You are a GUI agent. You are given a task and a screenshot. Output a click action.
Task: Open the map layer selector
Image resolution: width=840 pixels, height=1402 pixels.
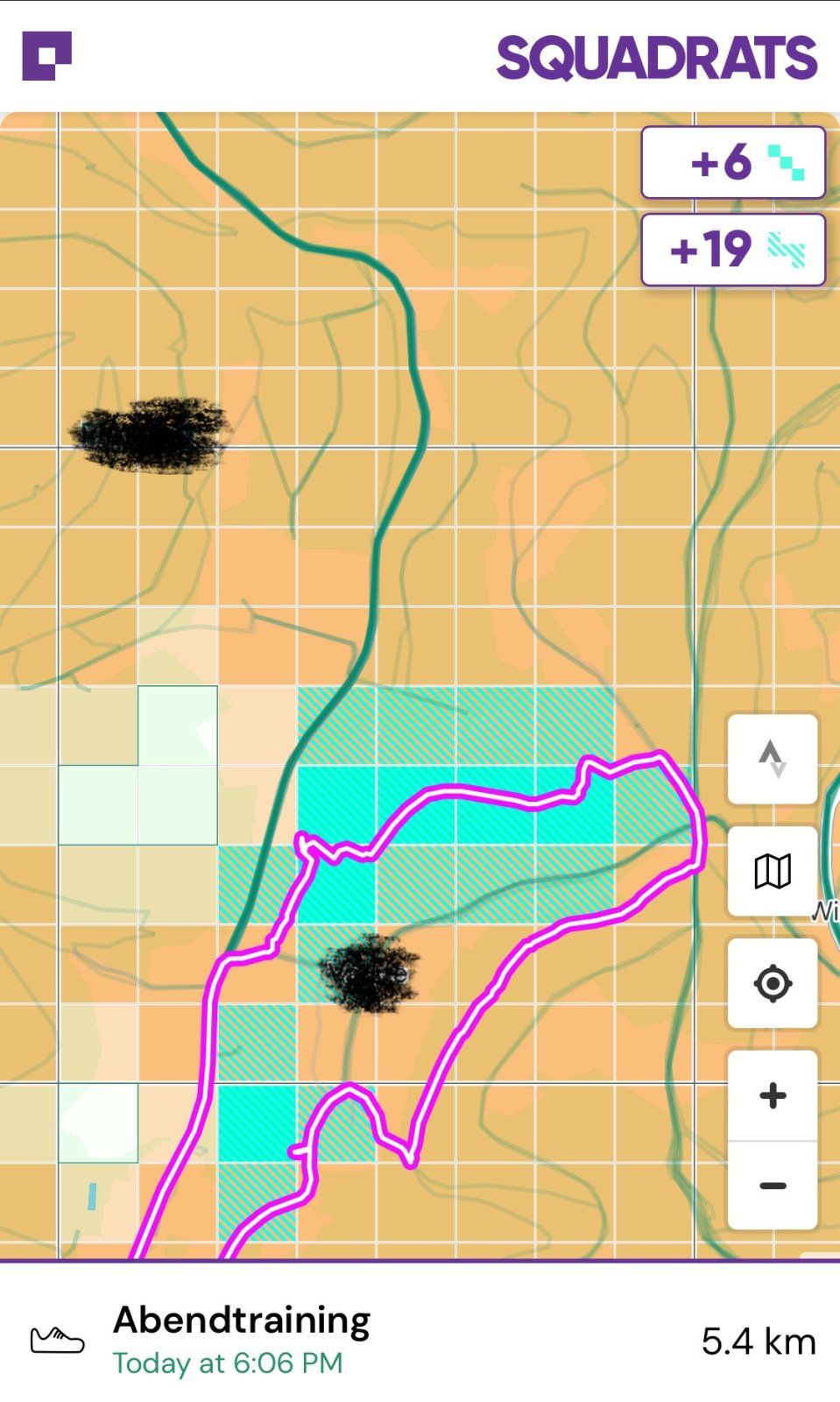pyautogui.click(x=772, y=872)
